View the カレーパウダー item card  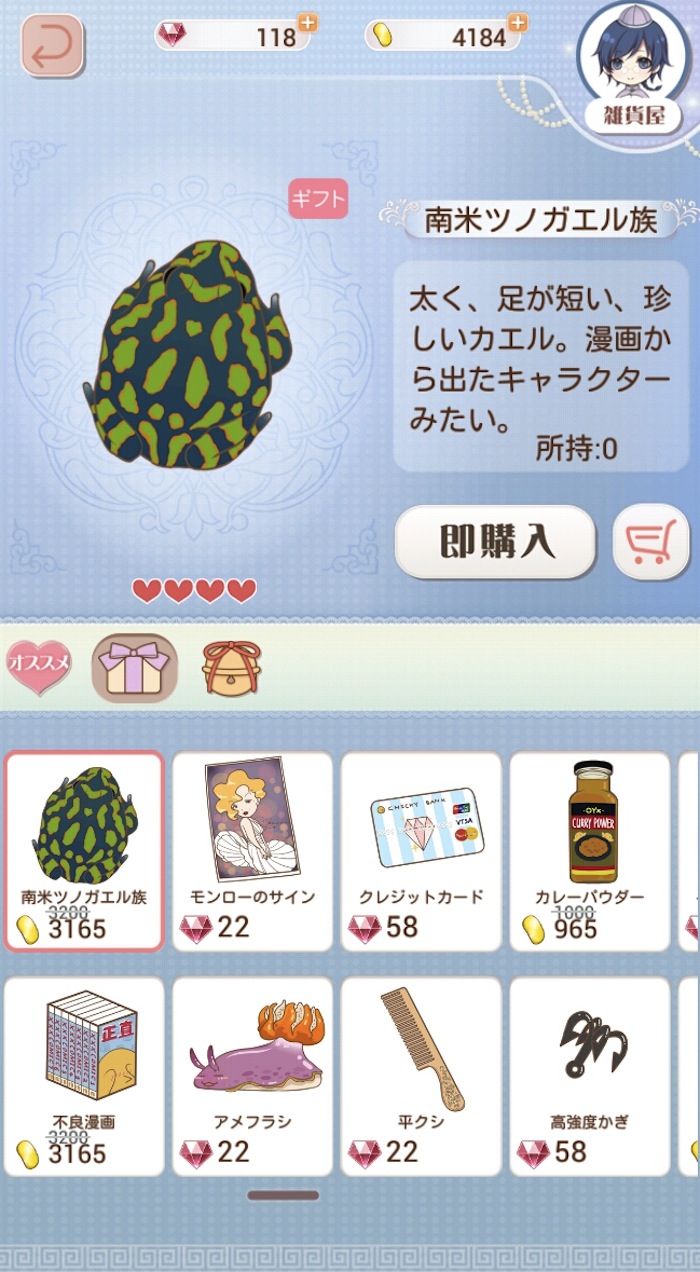pyautogui.click(x=590, y=851)
